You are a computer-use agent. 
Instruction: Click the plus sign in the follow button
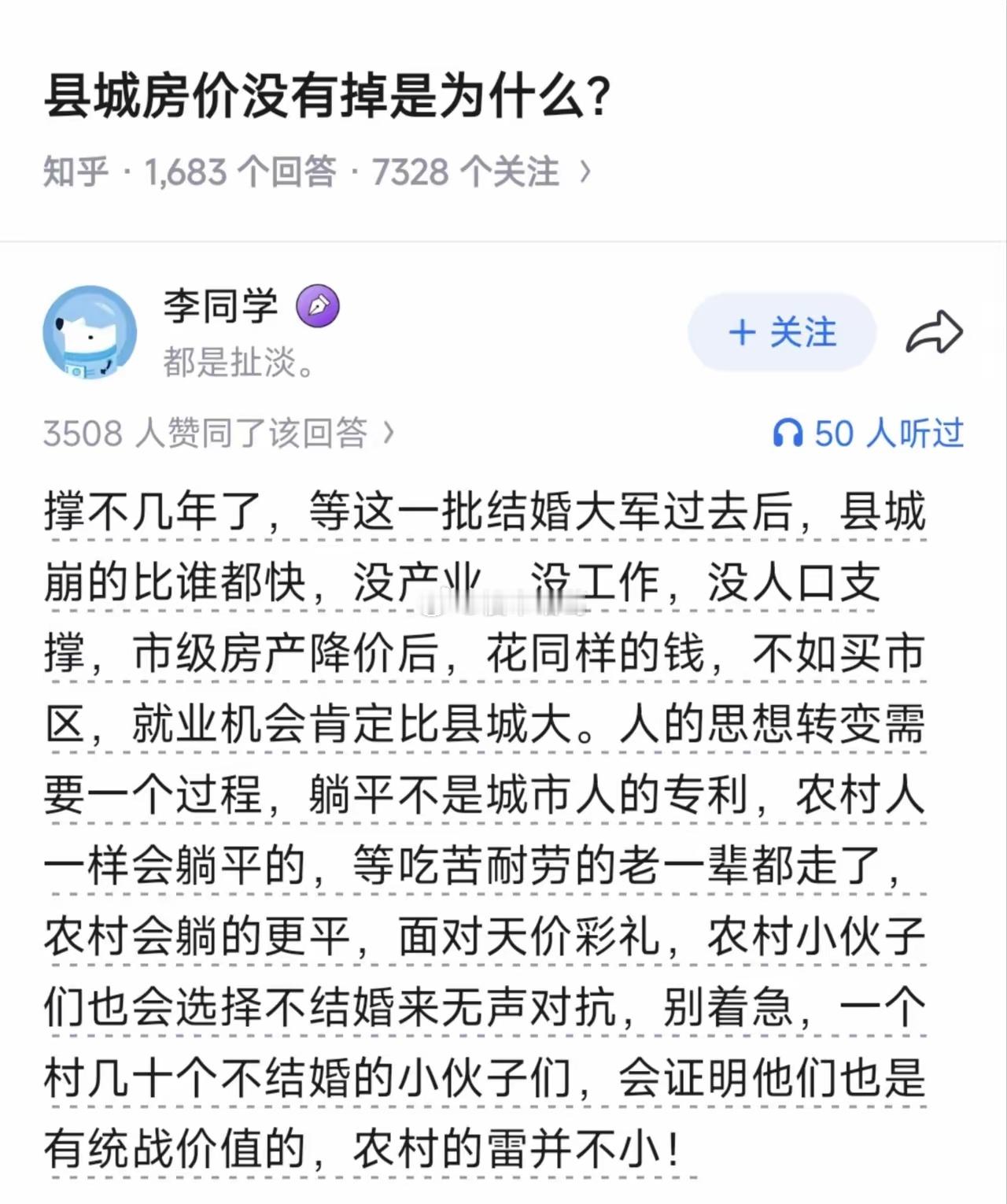(743, 332)
